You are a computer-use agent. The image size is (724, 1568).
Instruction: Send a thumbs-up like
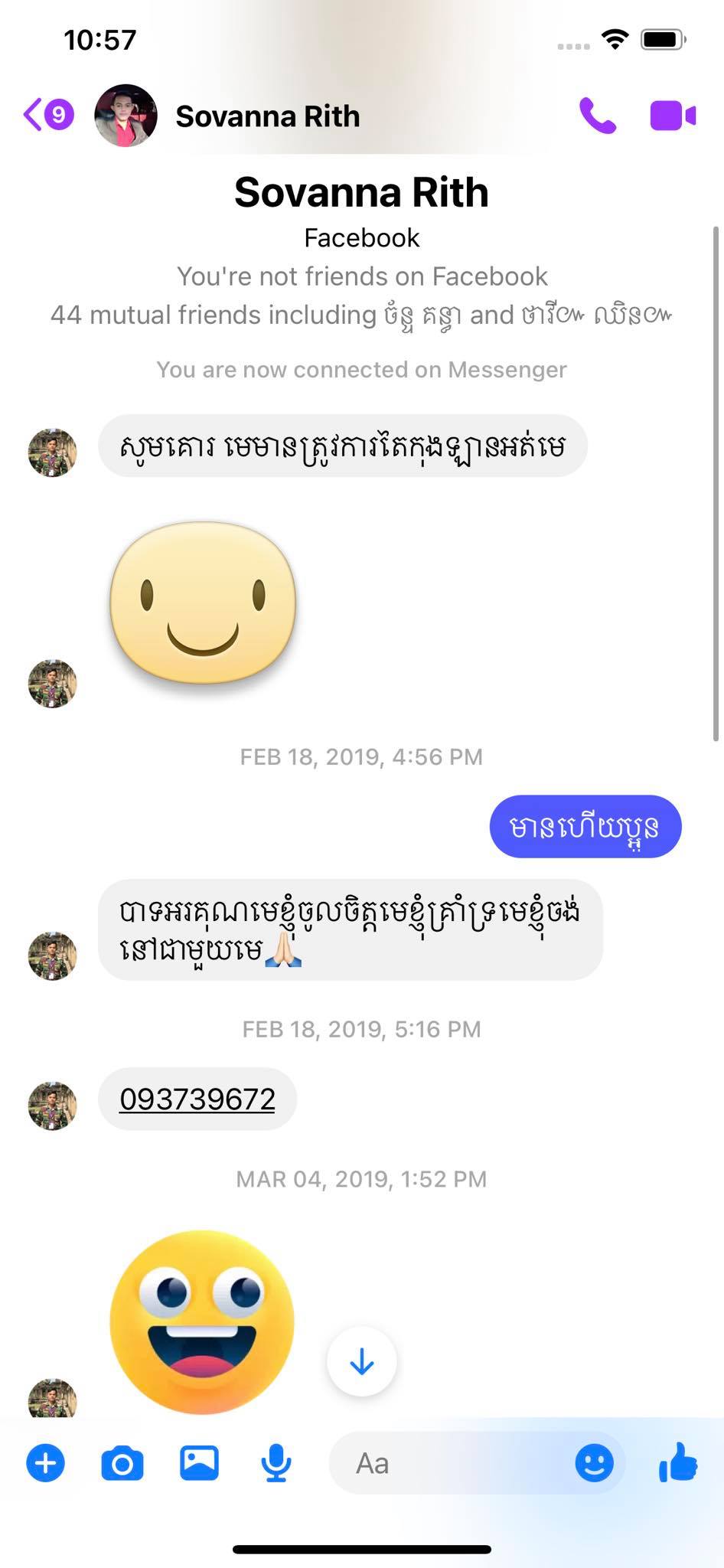[x=677, y=1462]
